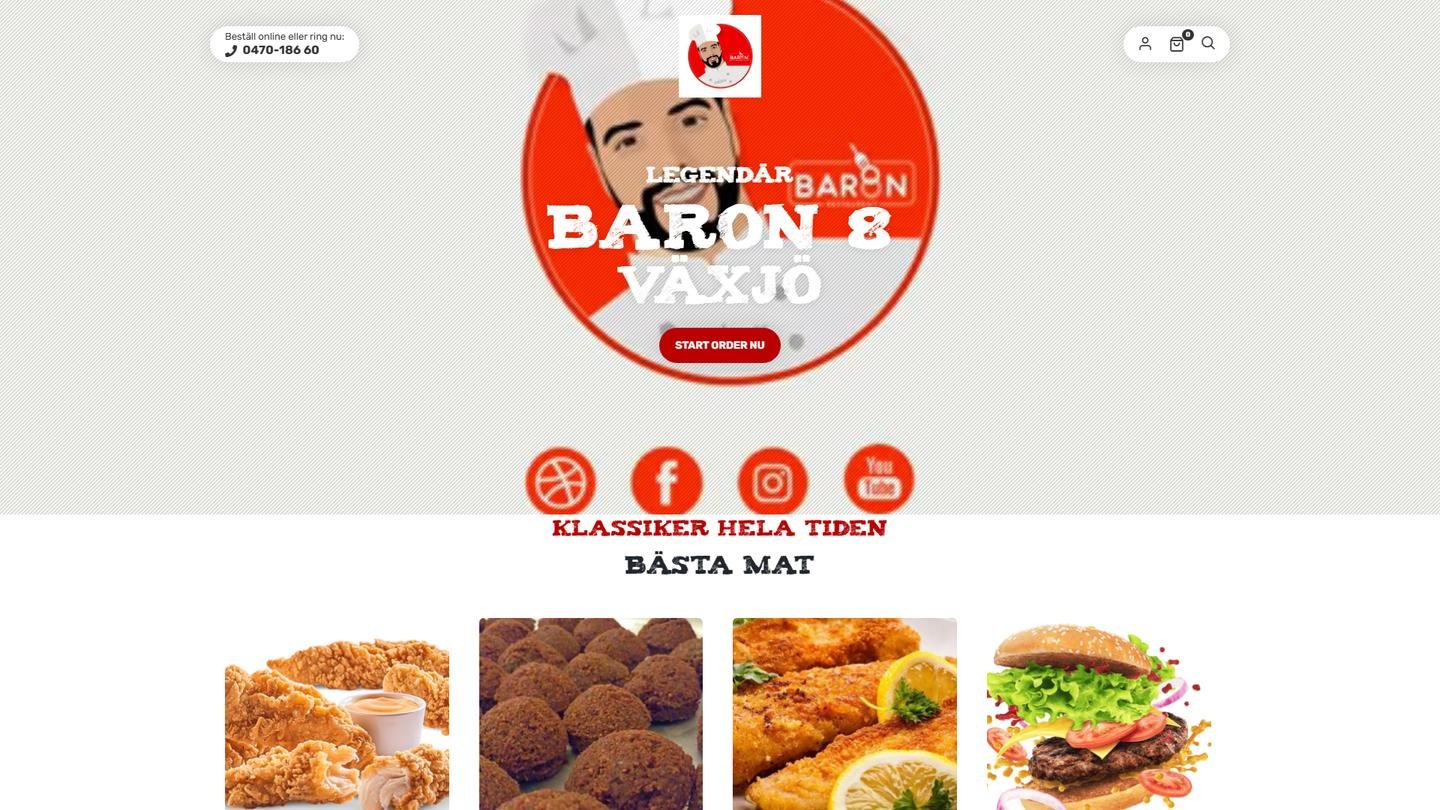Visit the Instagram page
The image size is (1440, 810).
point(772,481)
